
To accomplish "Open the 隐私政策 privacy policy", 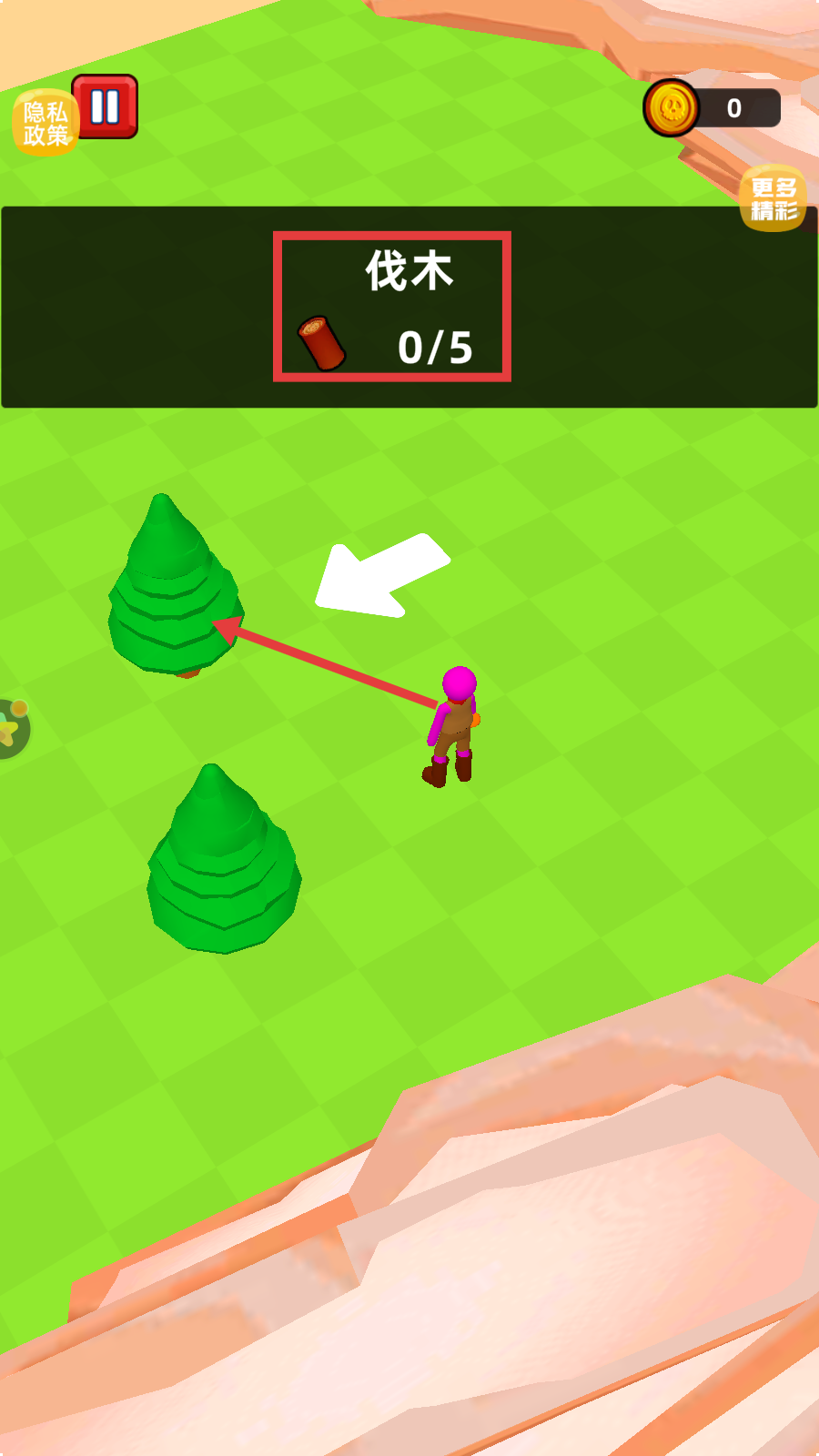I will (x=43, y=125).
